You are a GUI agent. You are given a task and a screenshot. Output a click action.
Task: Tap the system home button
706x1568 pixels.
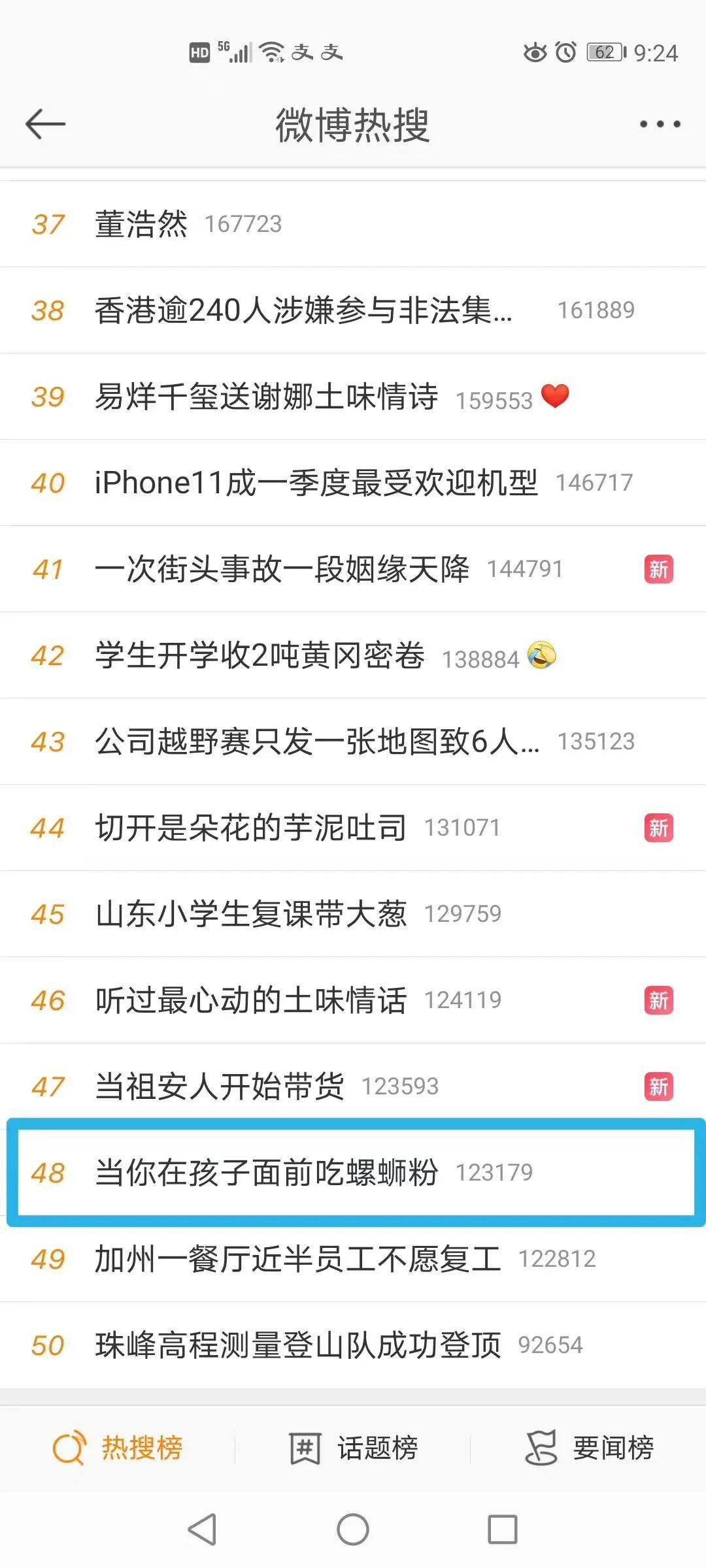click(x=353, y=1529)
